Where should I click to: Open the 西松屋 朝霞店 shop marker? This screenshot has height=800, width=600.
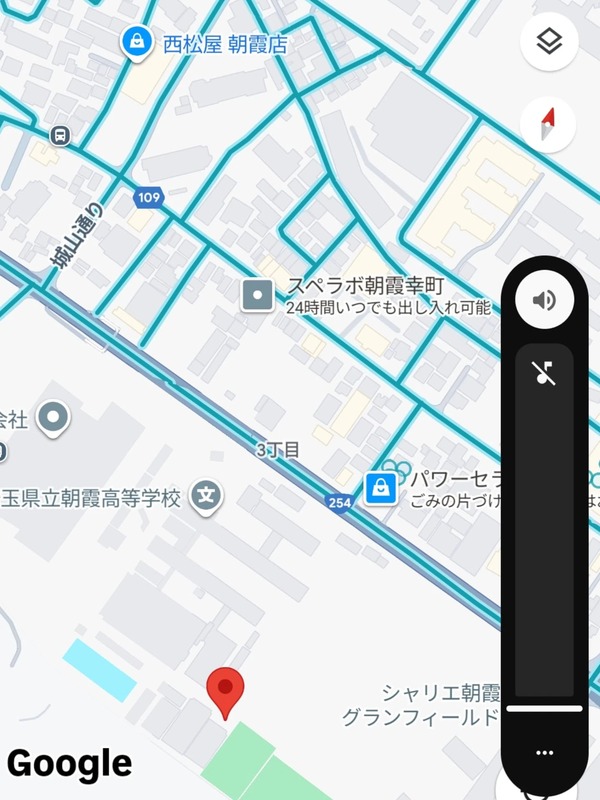coord(135,42)
